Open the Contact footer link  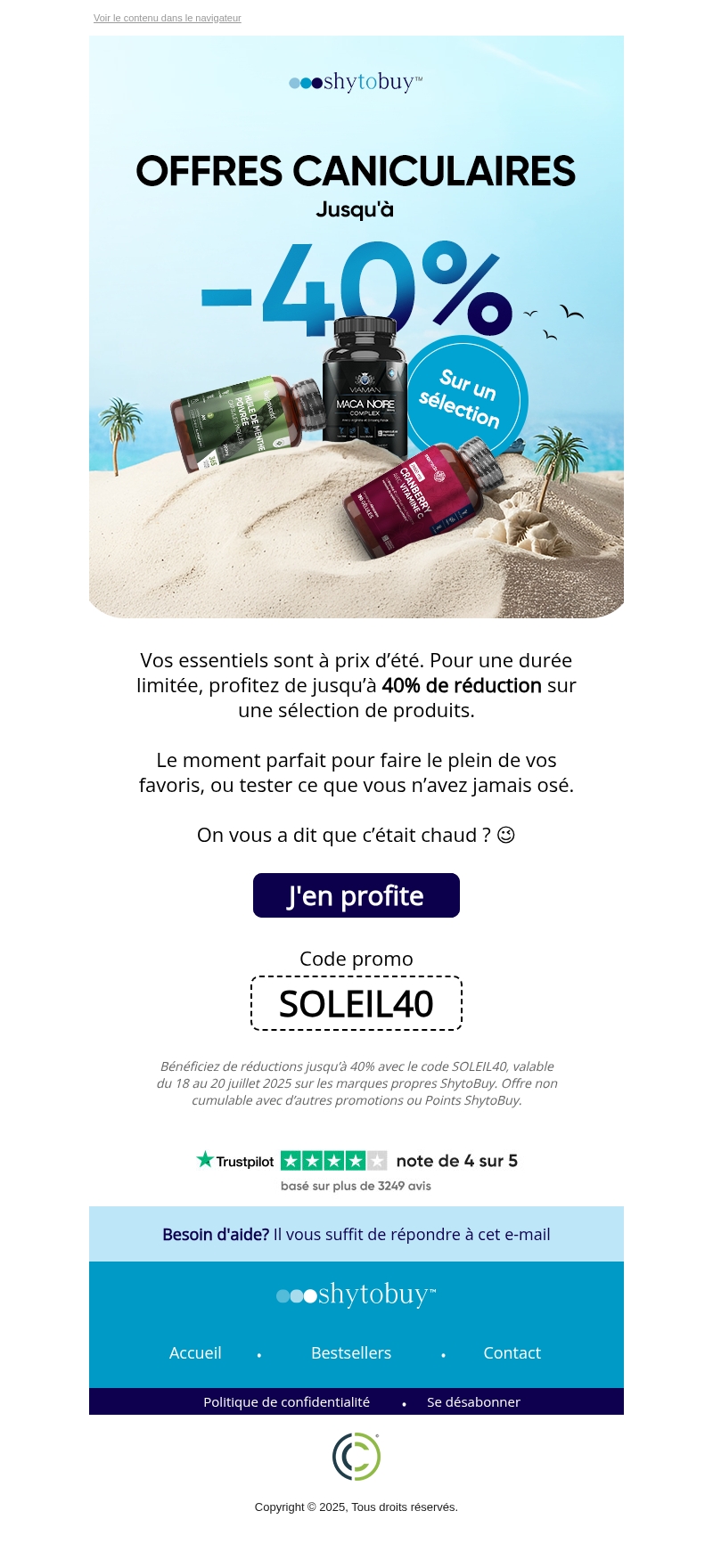(x=512, y=1352)
